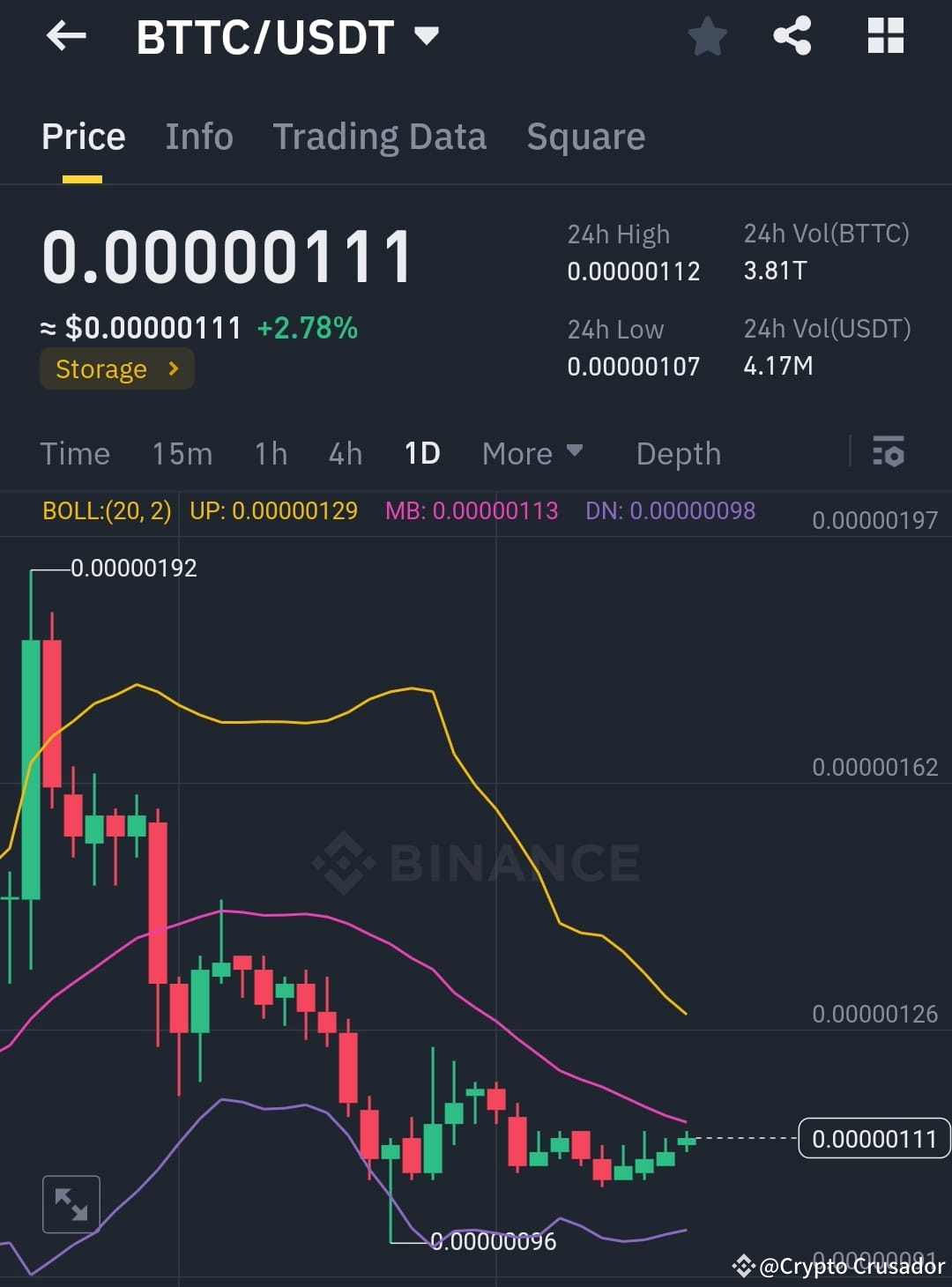Expand the Storage tag details

[116, 368]
